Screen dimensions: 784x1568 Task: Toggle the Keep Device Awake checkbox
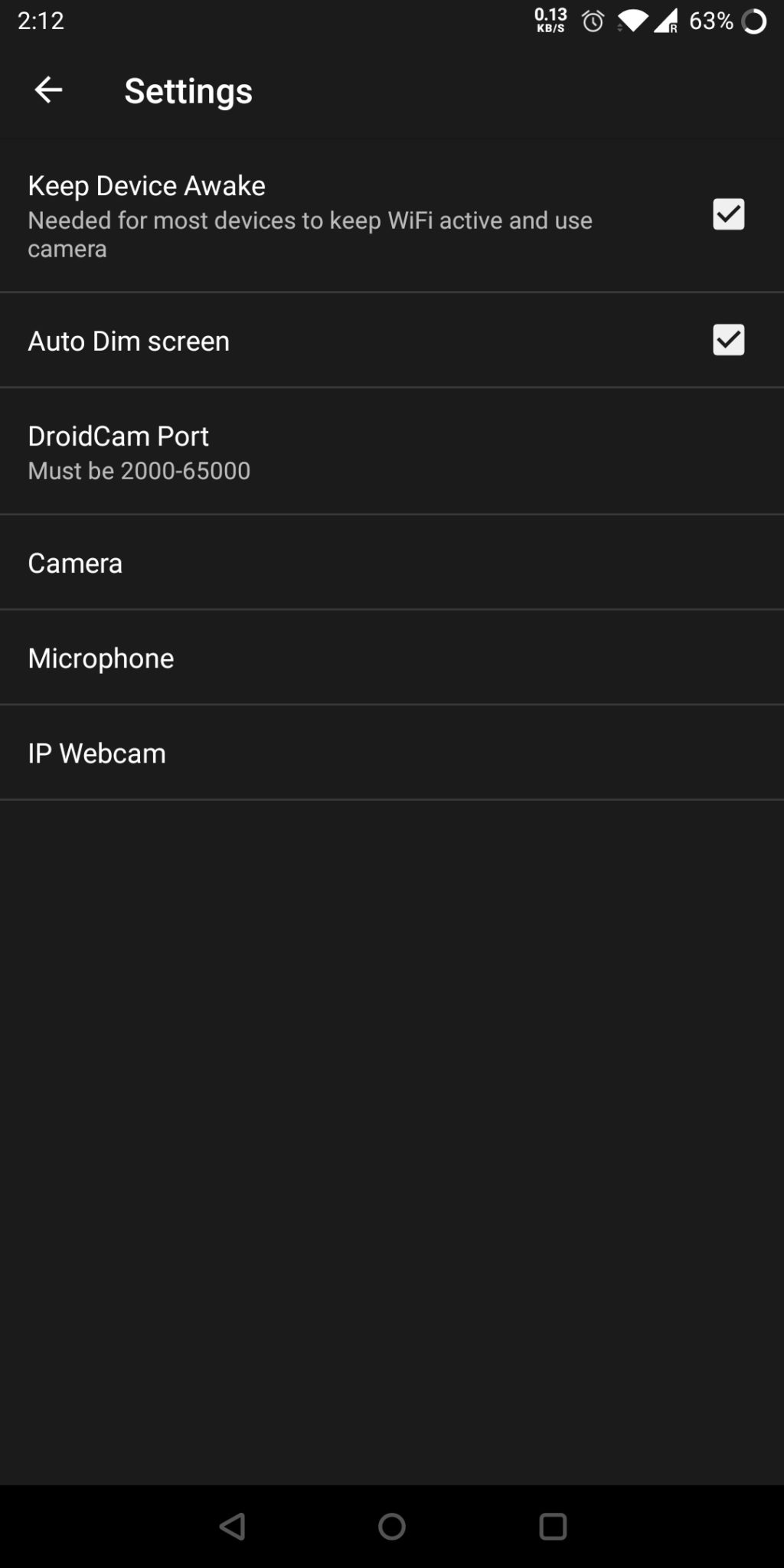tap(728, 214)
